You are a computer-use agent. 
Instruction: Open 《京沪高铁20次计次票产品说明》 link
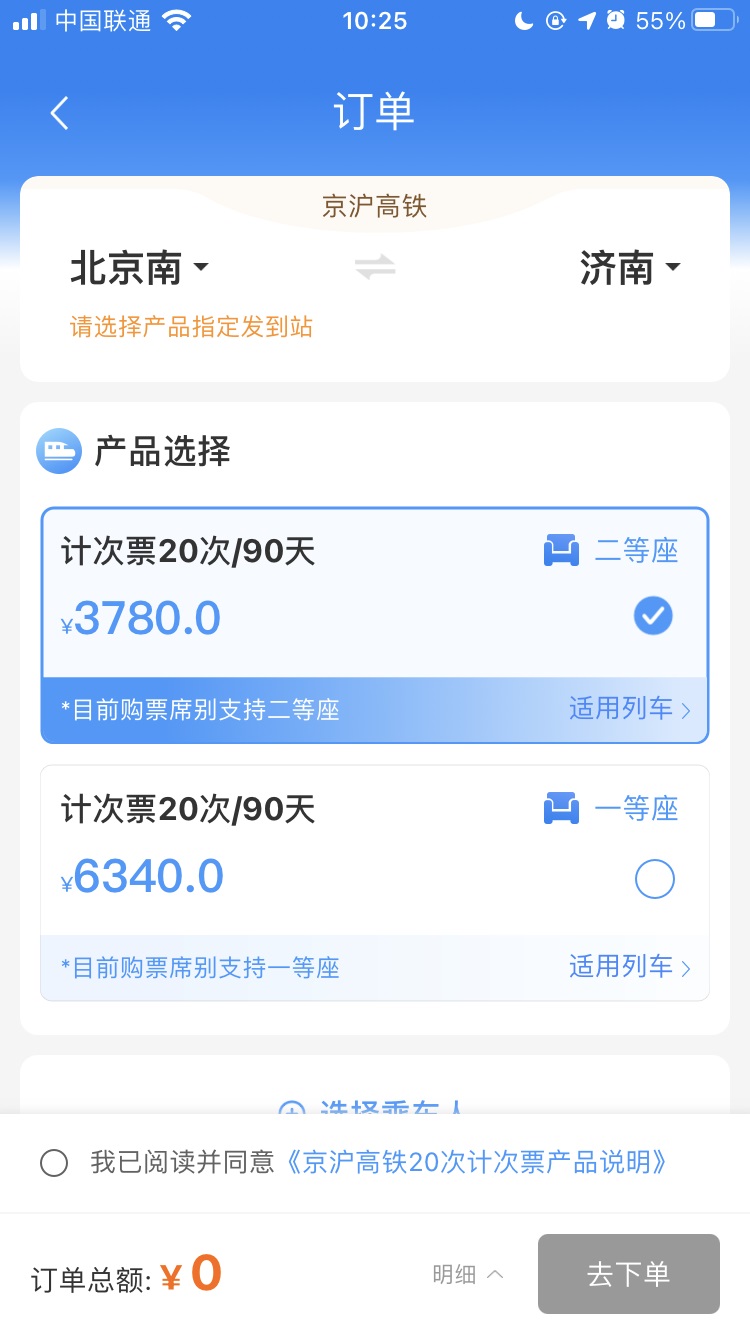tap(477, 1162)
